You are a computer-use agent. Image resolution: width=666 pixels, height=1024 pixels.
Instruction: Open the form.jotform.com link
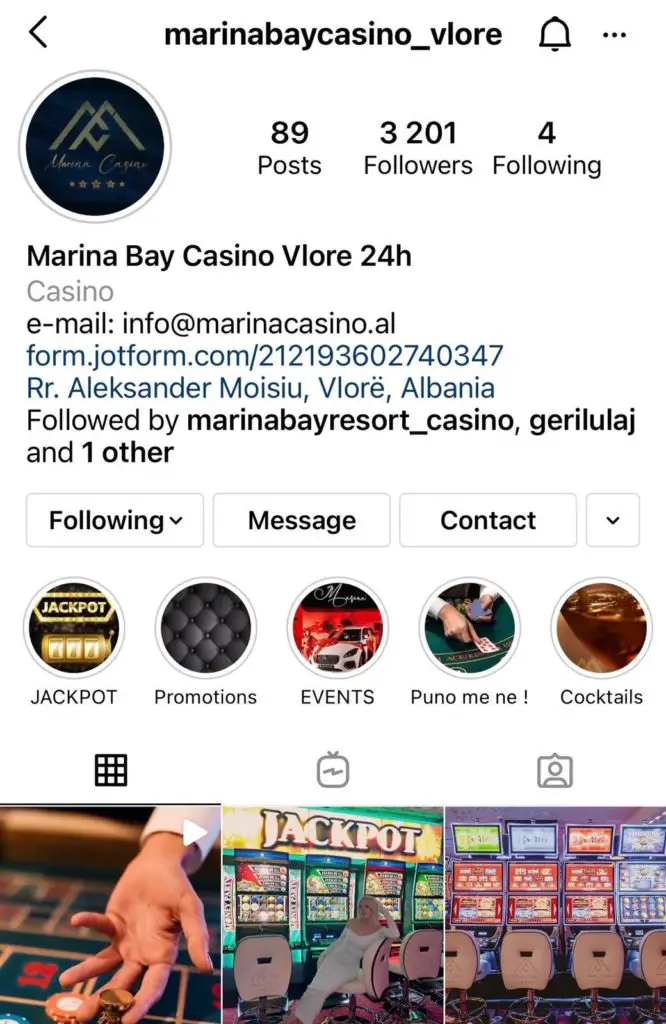[265, 355]
